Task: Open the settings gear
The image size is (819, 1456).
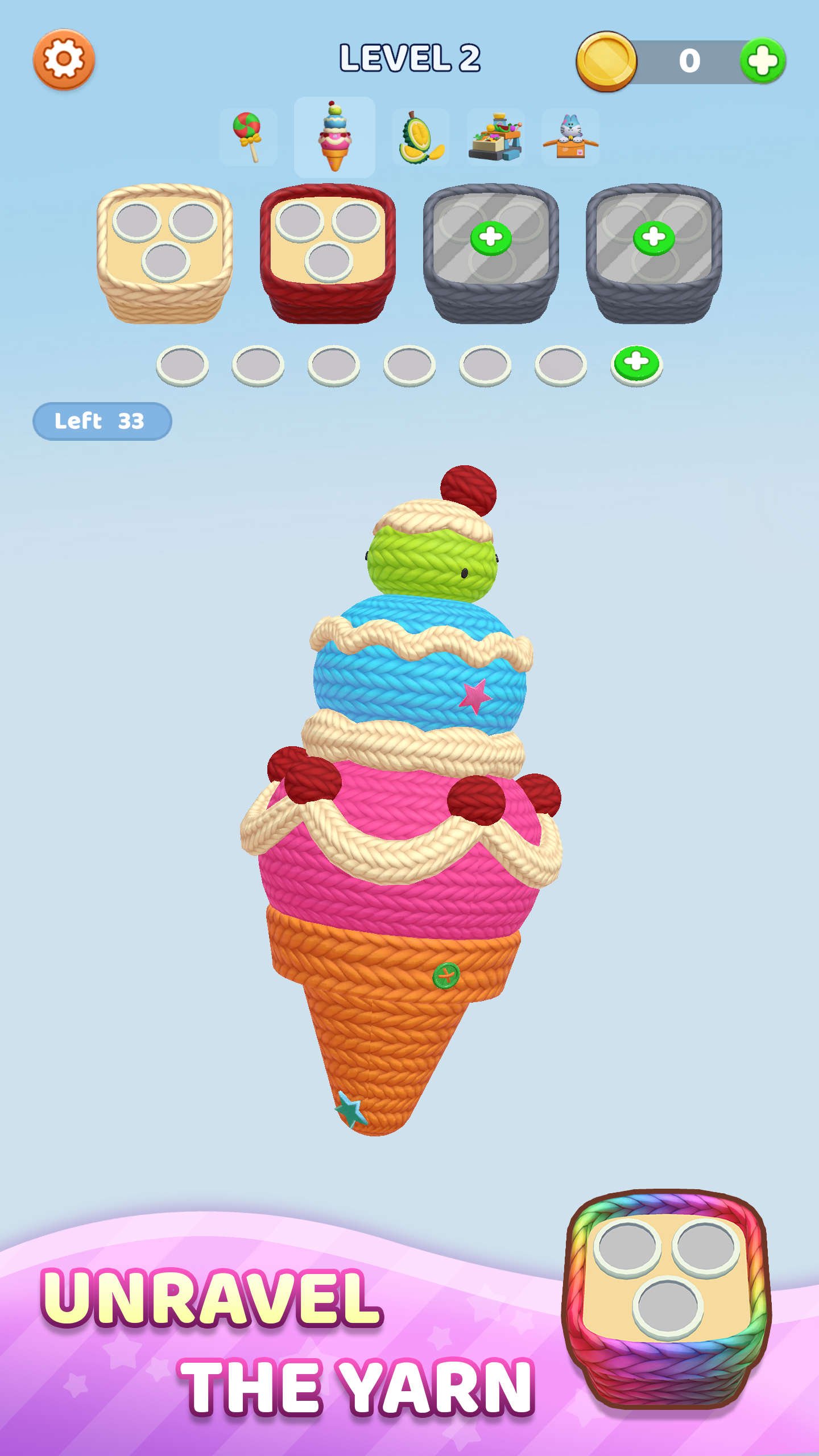Action: 64,59
